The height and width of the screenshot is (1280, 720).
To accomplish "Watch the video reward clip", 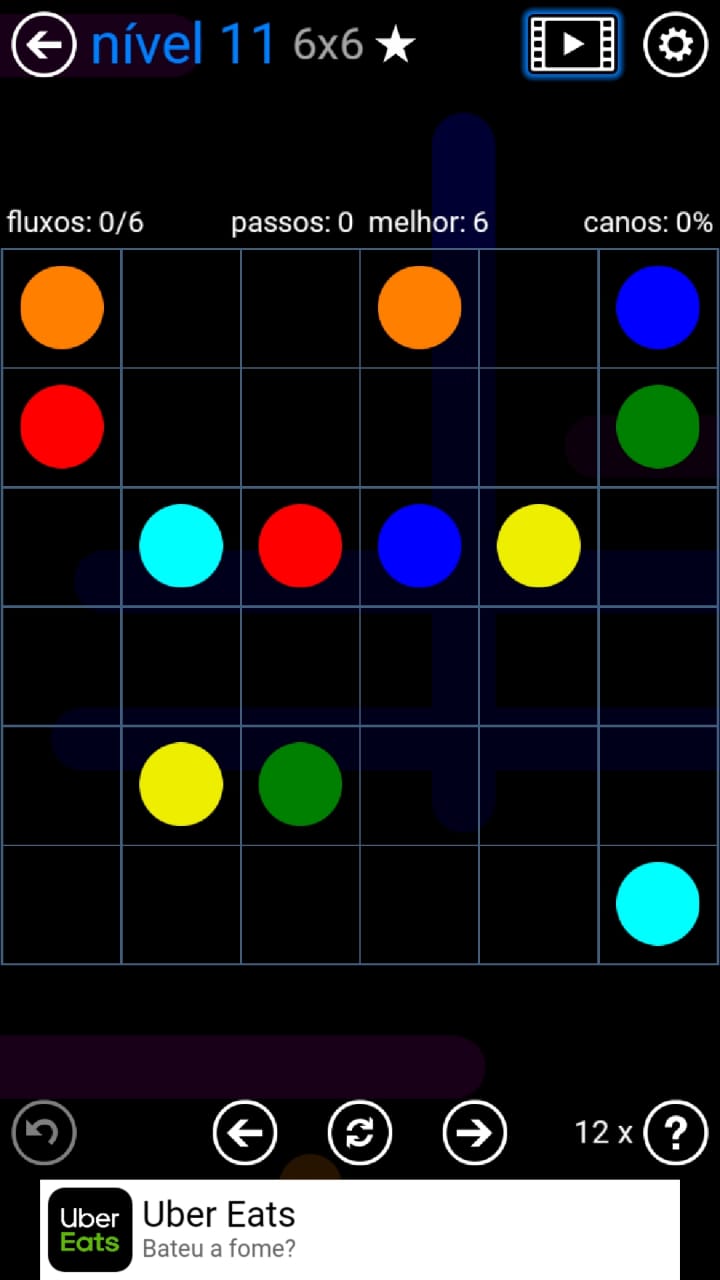I will (x=572, y=44).
